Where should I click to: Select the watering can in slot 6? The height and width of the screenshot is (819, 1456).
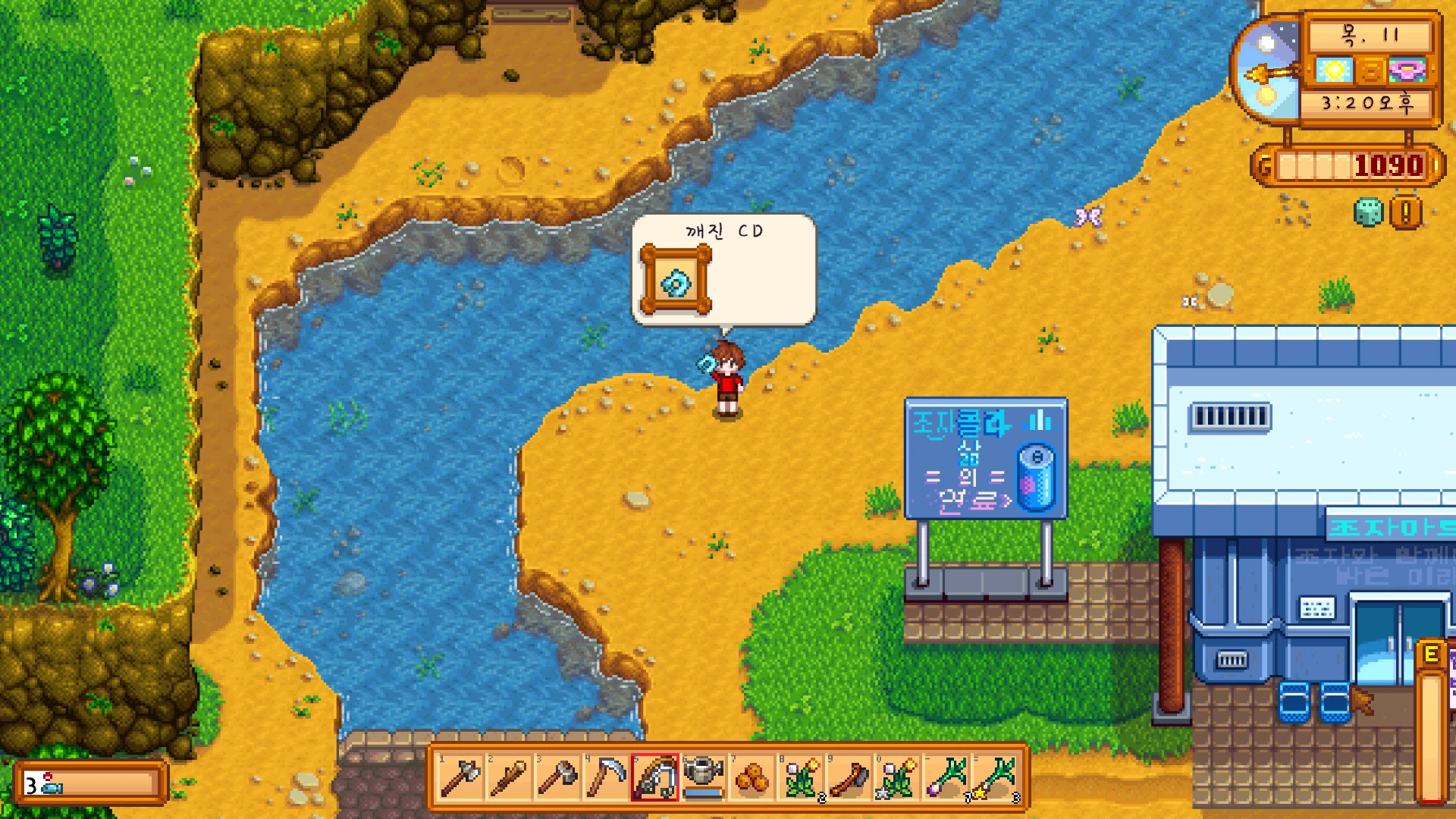[x=703, y=777]
